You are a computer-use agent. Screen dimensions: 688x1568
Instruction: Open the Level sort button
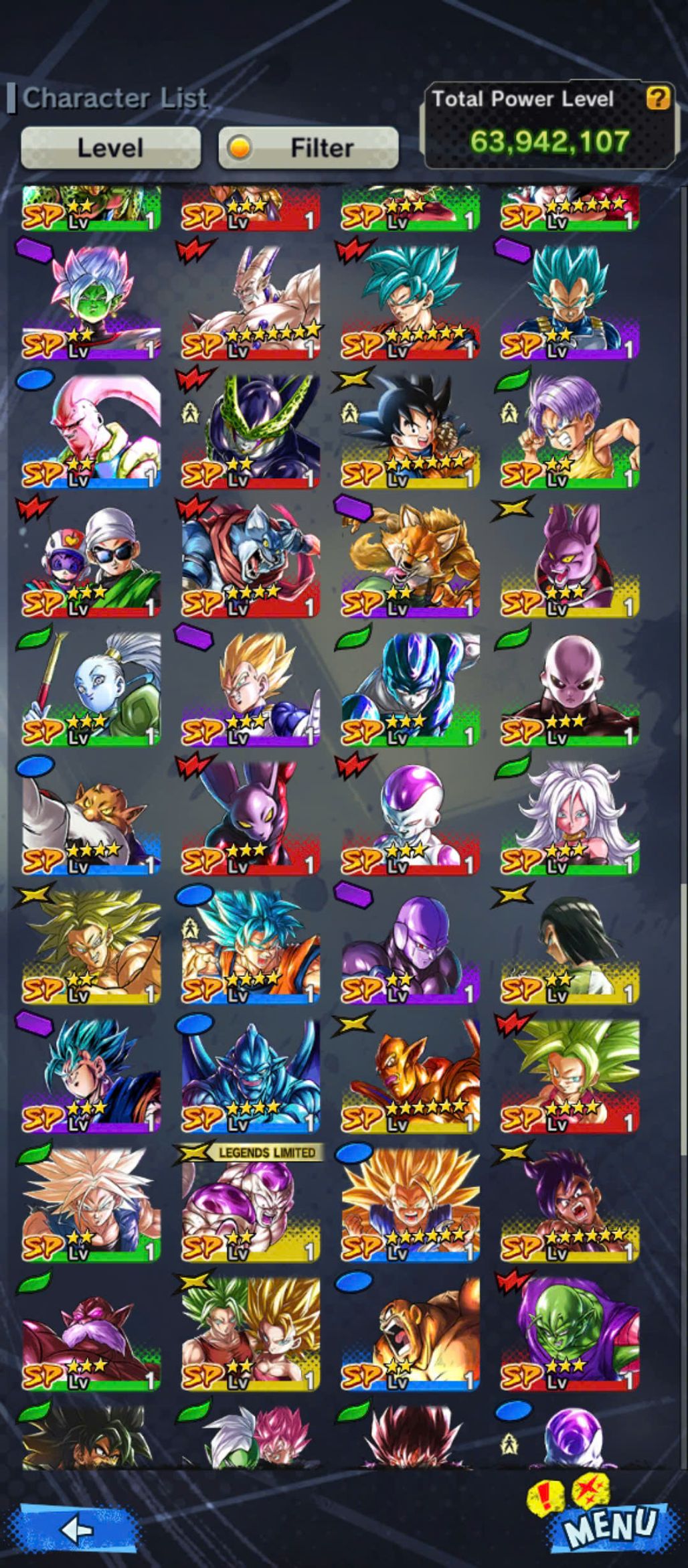point(110,147)
